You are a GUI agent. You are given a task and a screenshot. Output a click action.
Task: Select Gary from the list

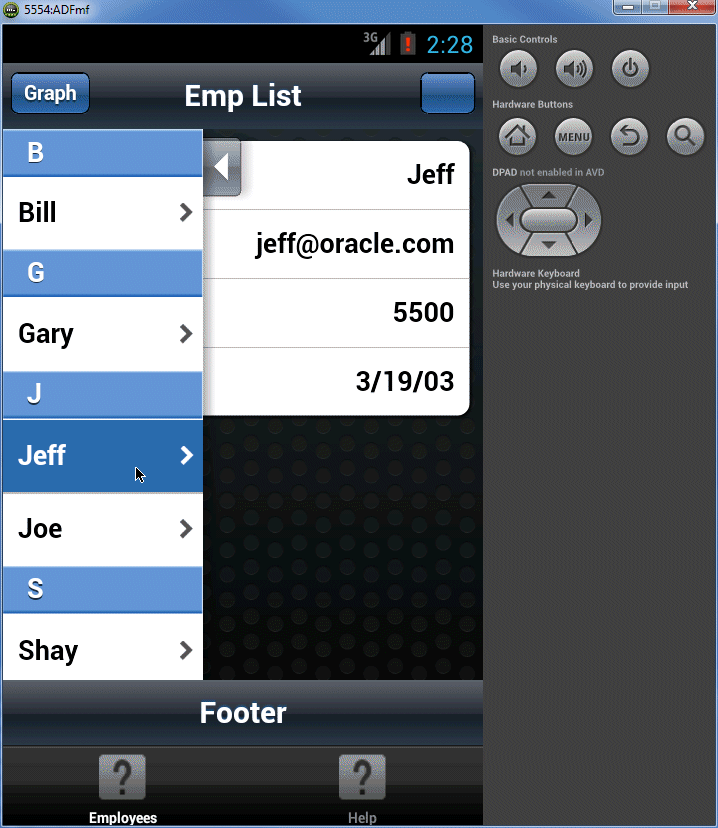tap(103, 334)
